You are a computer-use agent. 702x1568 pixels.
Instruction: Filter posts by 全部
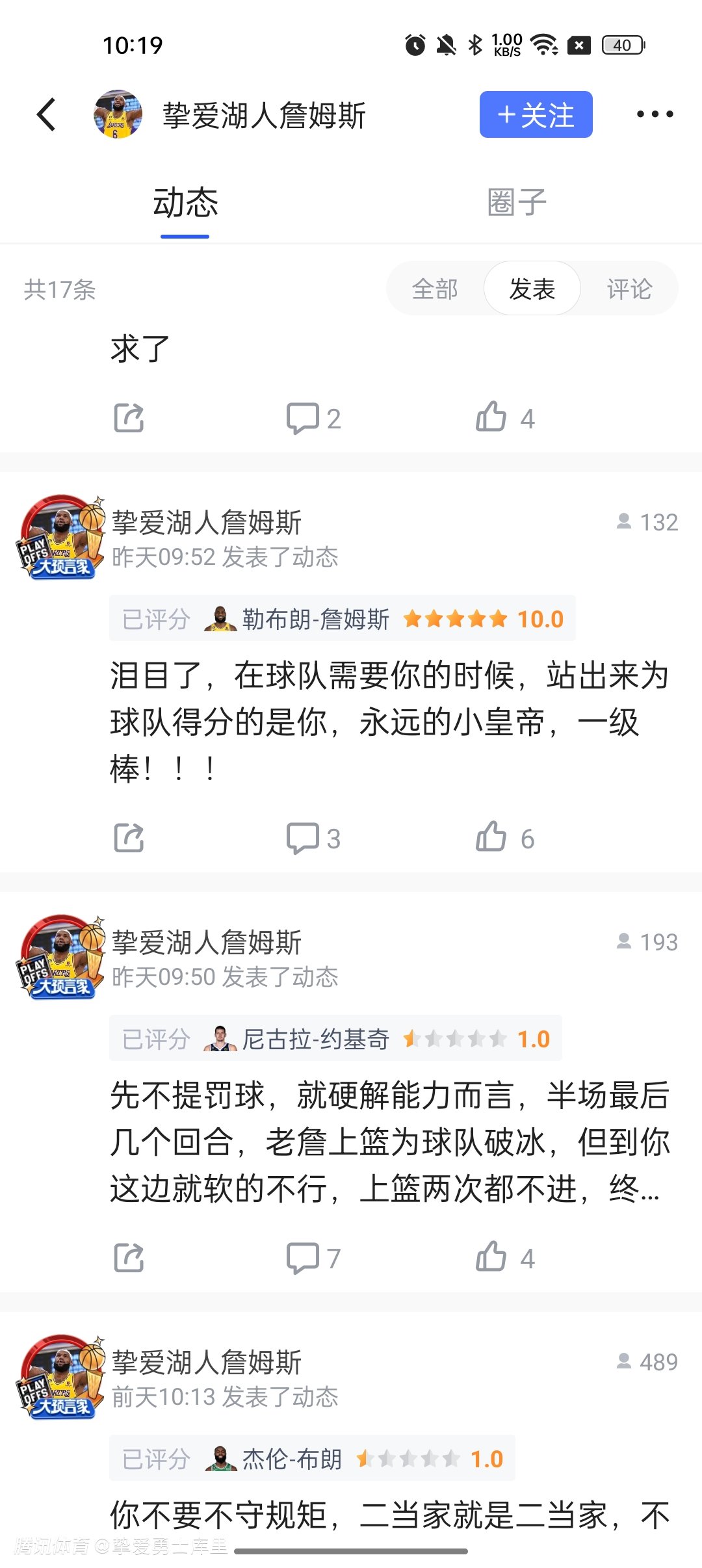click(435, 289)
